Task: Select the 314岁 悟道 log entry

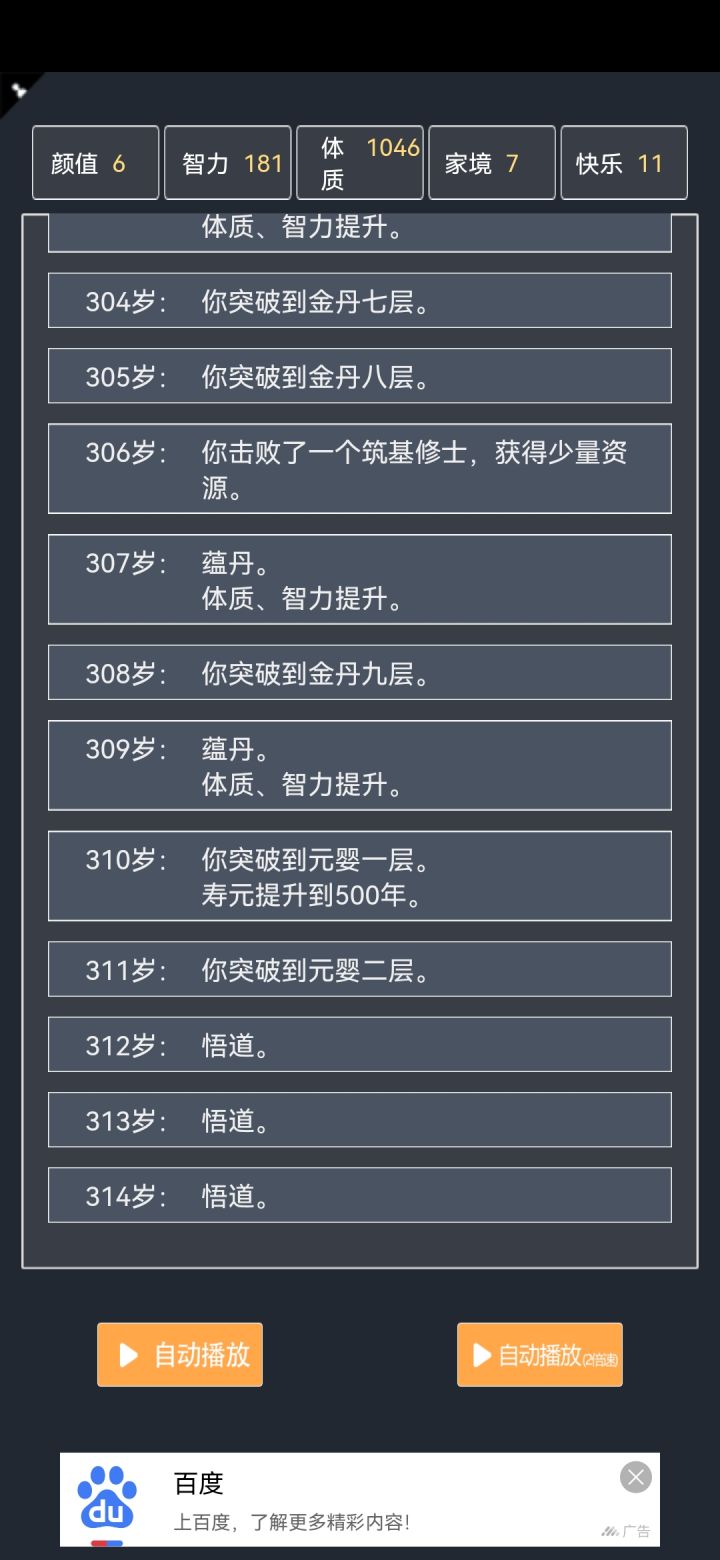Action: (x=359, y=1194)
